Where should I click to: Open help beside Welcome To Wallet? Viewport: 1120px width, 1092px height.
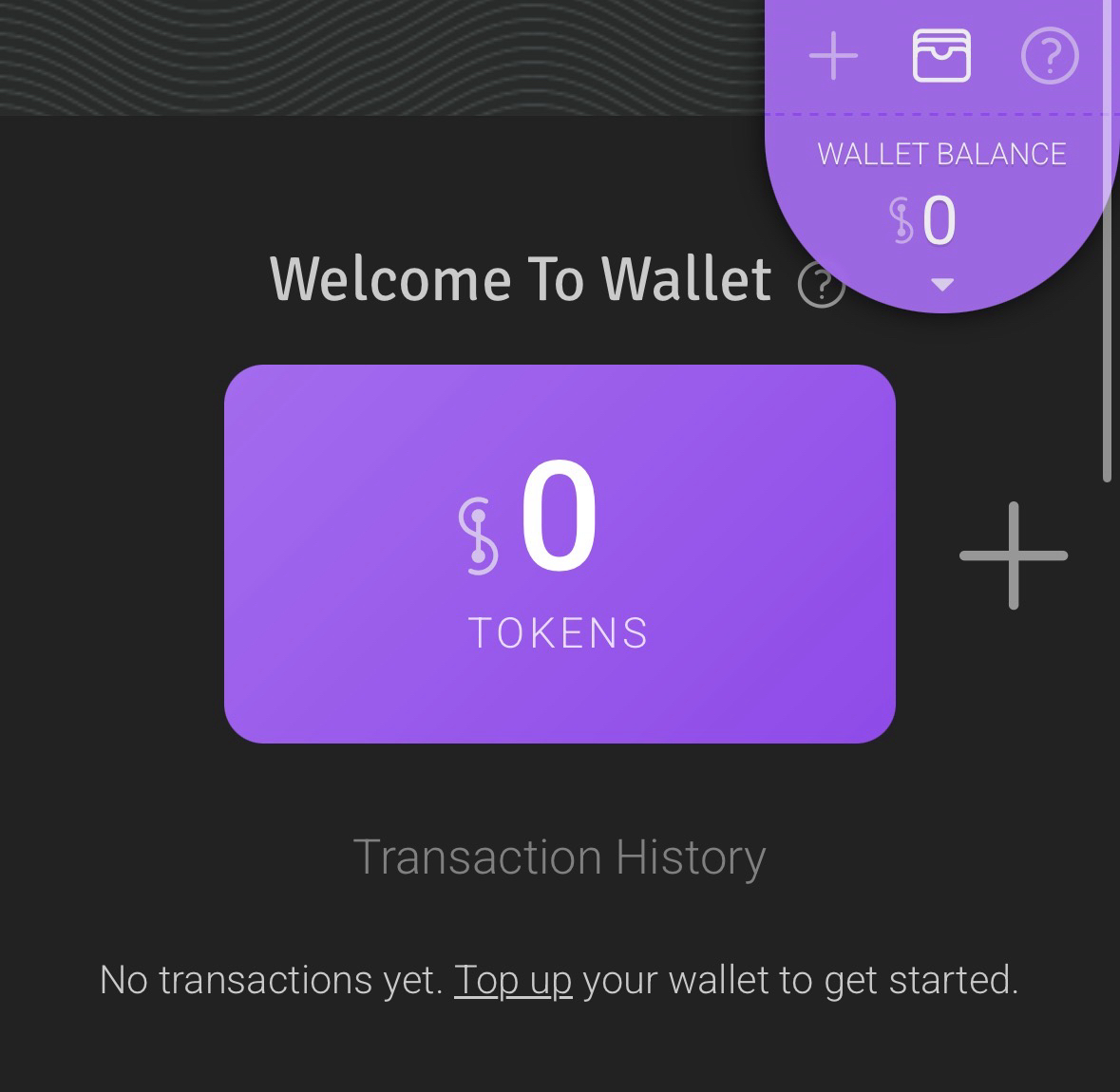point(821,285)
